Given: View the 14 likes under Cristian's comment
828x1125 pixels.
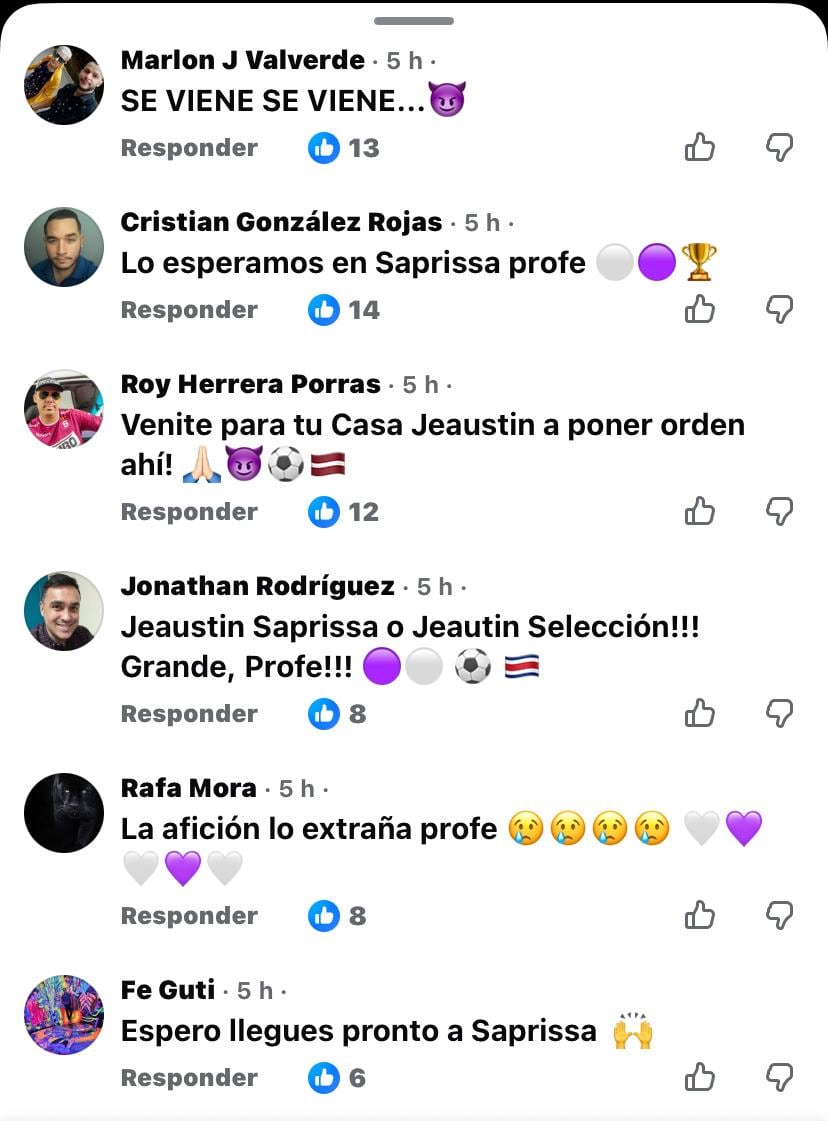Looking at the screenshot, I should click(344, 310).
